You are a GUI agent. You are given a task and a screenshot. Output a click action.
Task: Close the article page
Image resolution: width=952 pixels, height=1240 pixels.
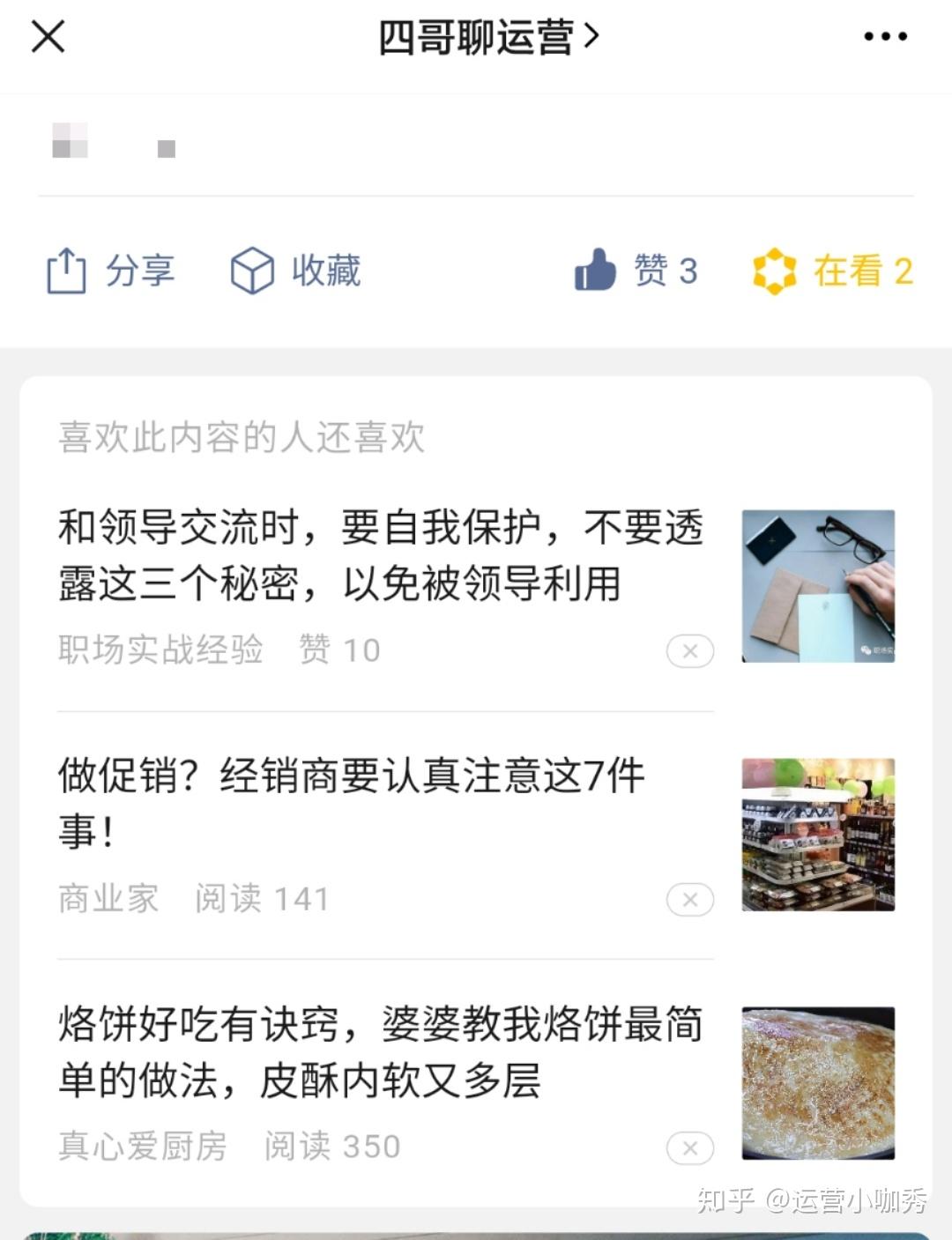(x=48, y=37)
